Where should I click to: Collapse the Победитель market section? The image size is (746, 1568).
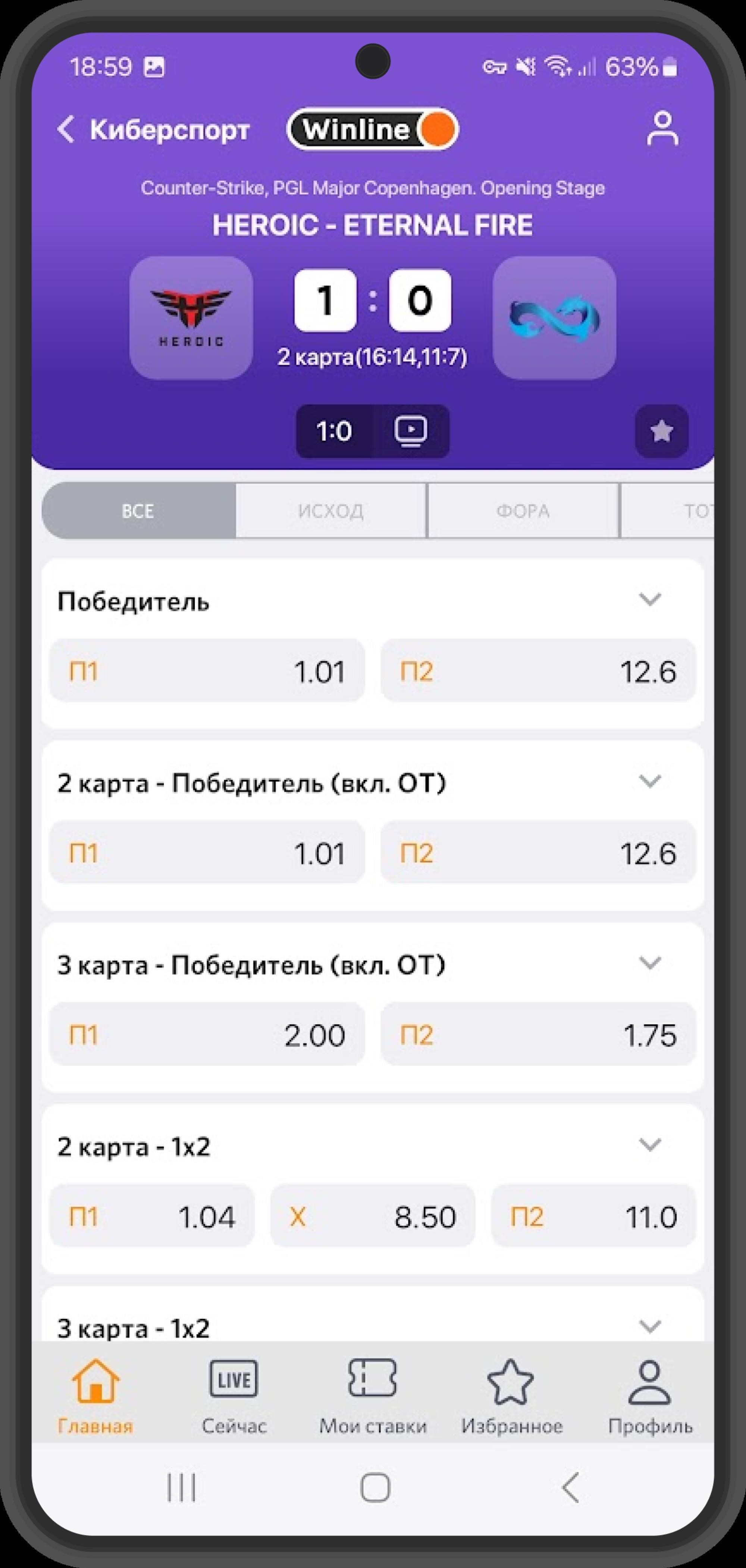pos(650,599)
